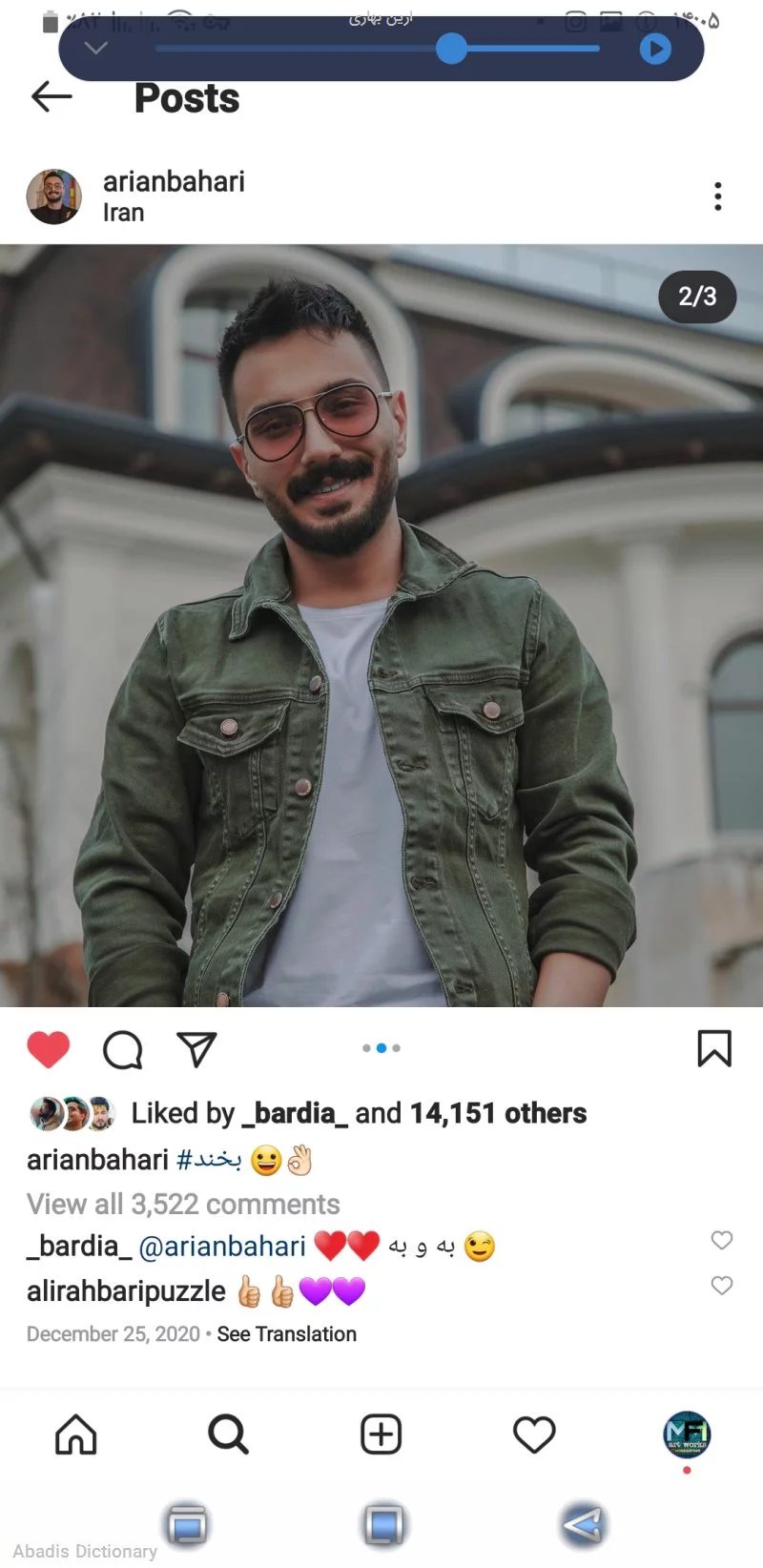Play the overlay audio player
763x1568 pixels.
click(655, 49)
